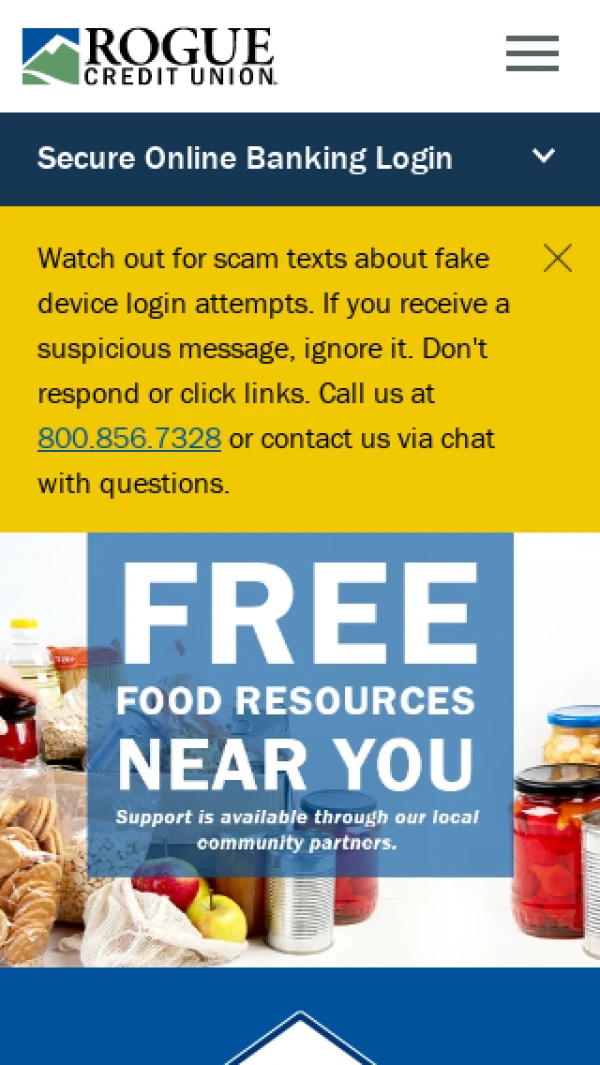
Task: Call the 800.856.7328 phone link
Action: [129, 439]
